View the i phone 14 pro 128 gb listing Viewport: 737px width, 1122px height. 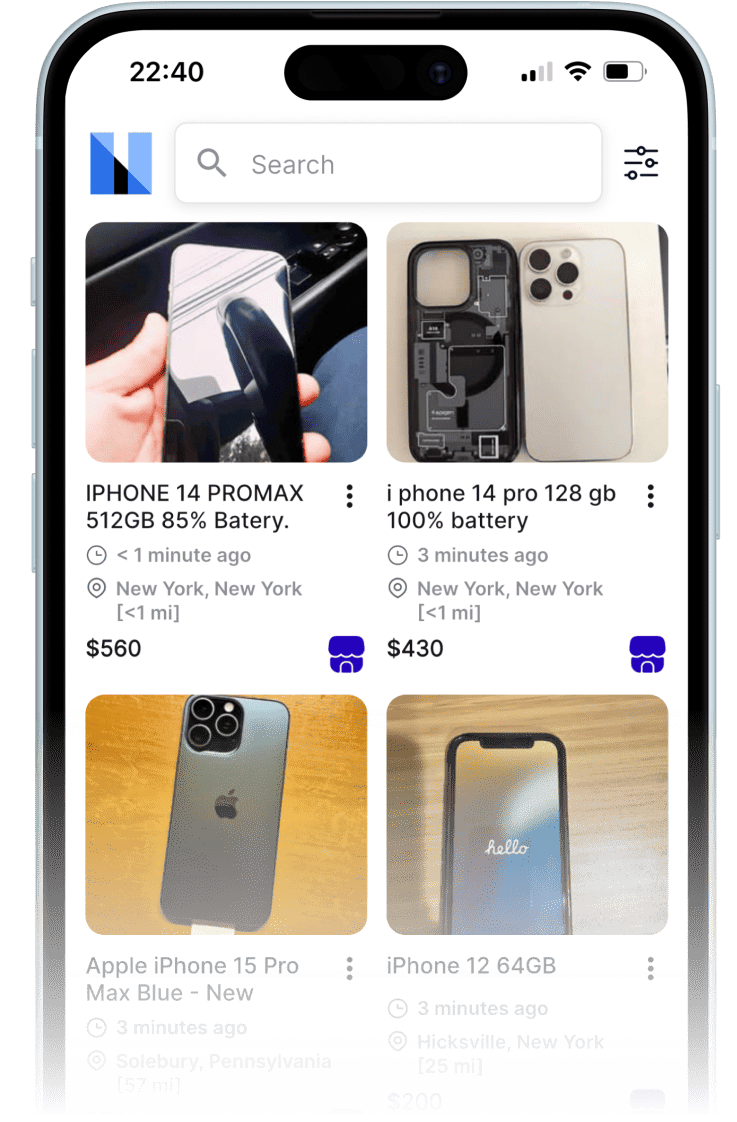527,342
